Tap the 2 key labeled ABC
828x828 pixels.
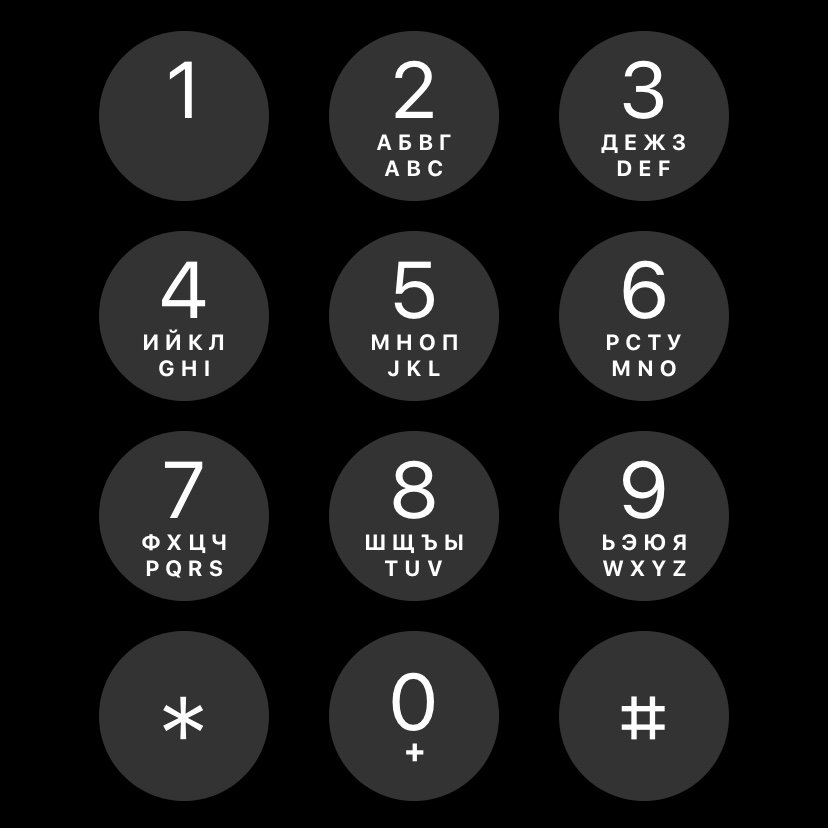coord(414,116)
